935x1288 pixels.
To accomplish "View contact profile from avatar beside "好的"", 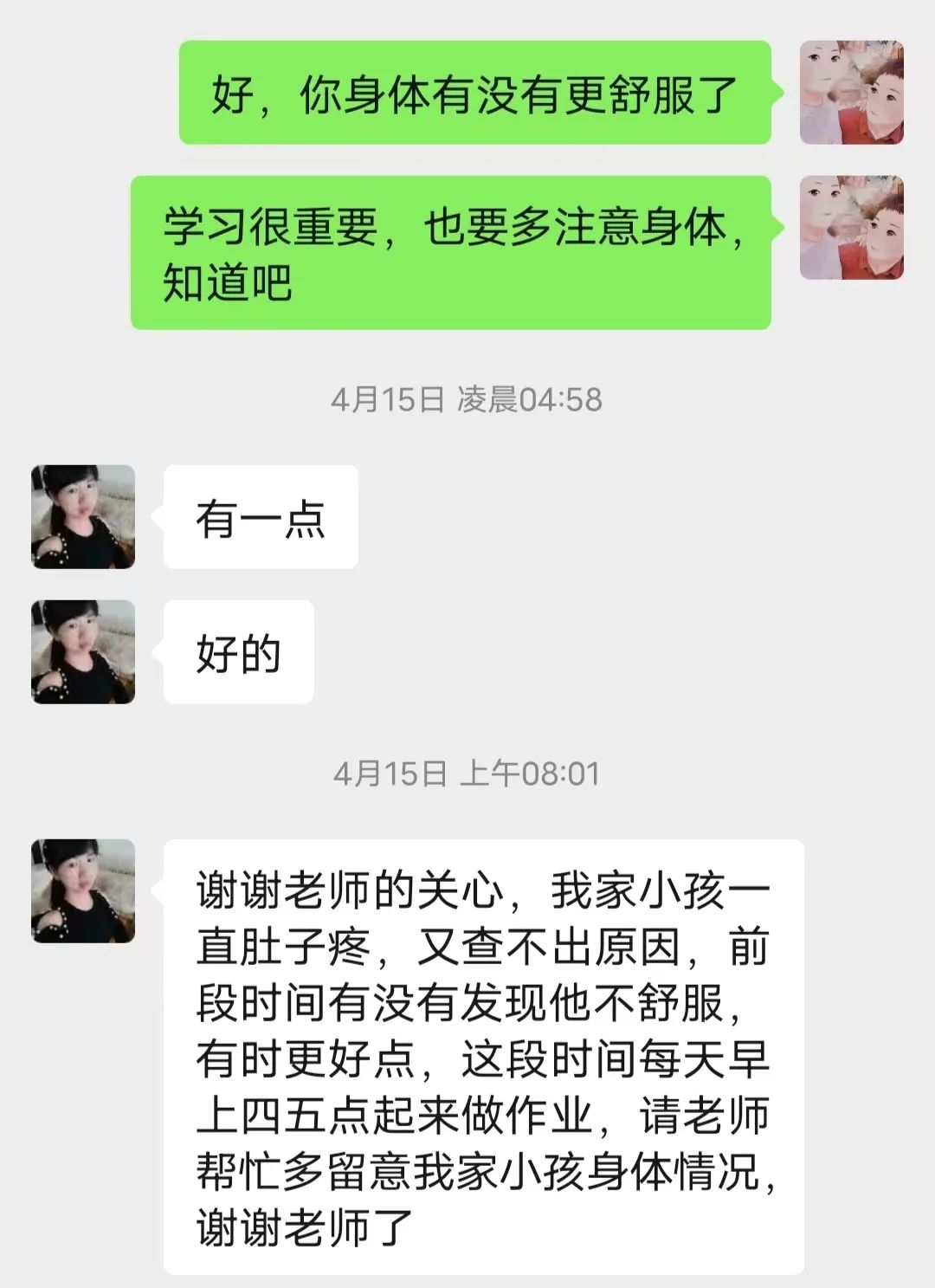I will [83, 651].
